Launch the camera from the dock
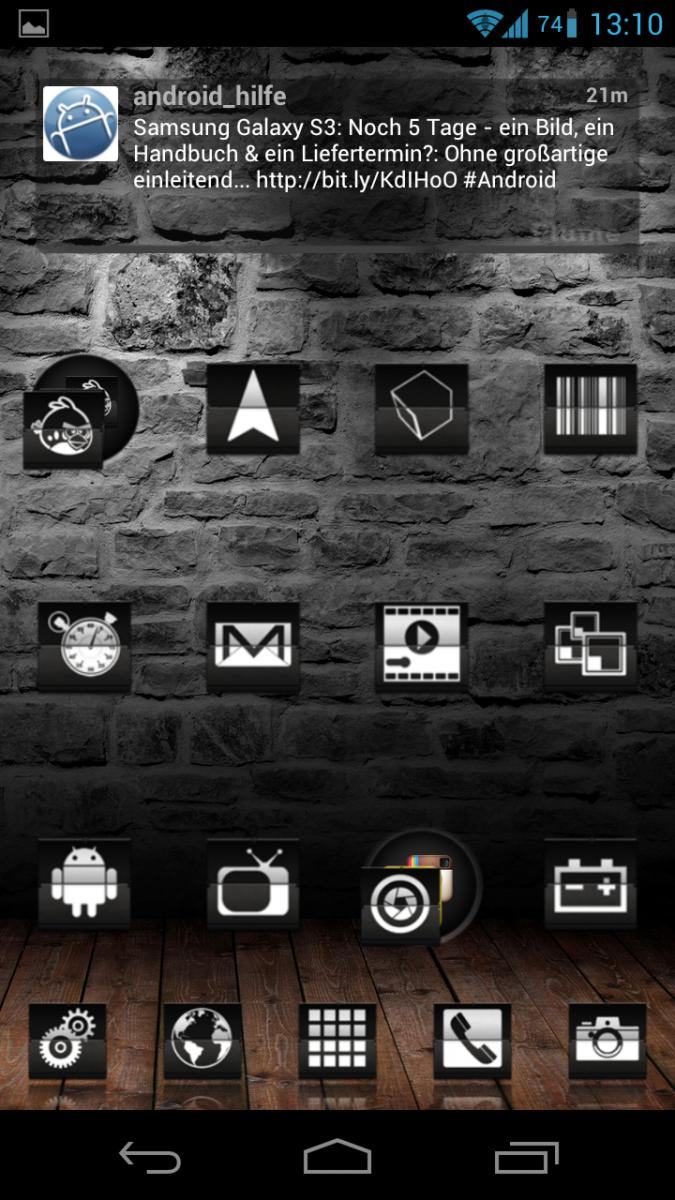 point(607,1041)
